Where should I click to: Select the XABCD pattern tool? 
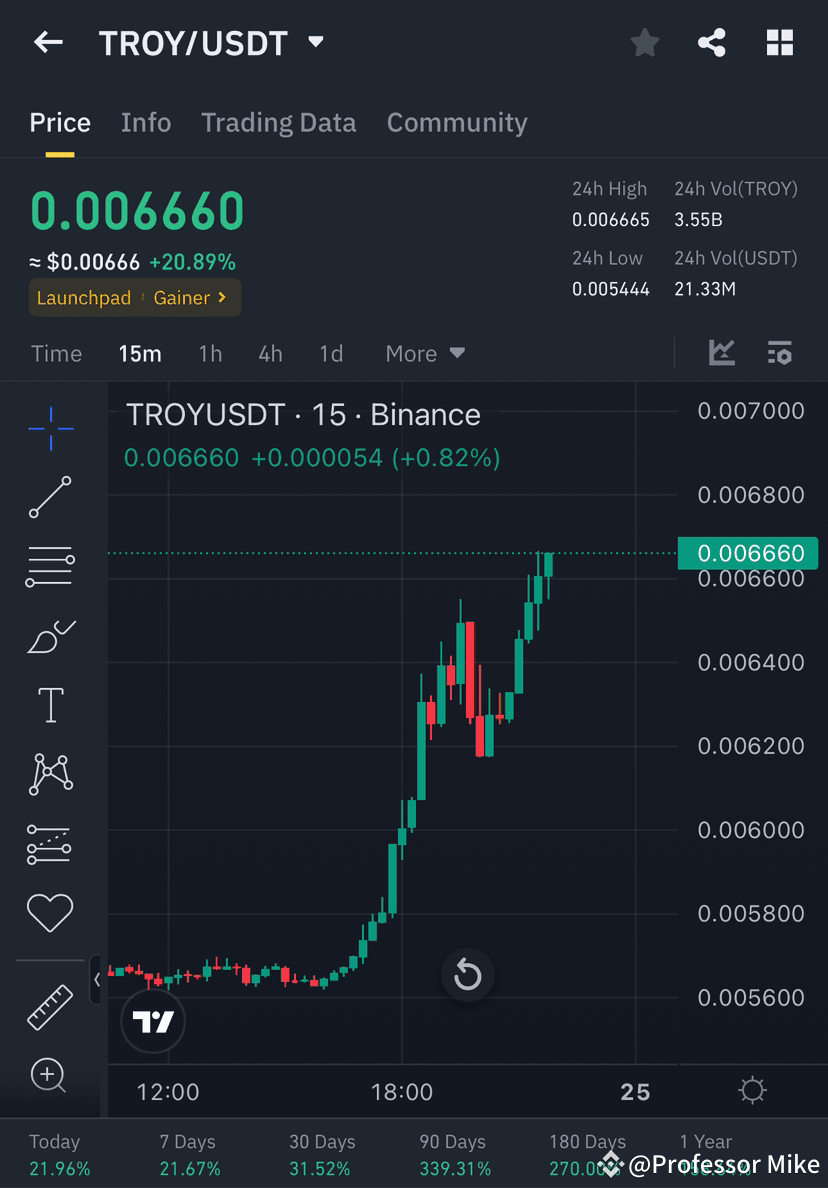click(50, 773)
